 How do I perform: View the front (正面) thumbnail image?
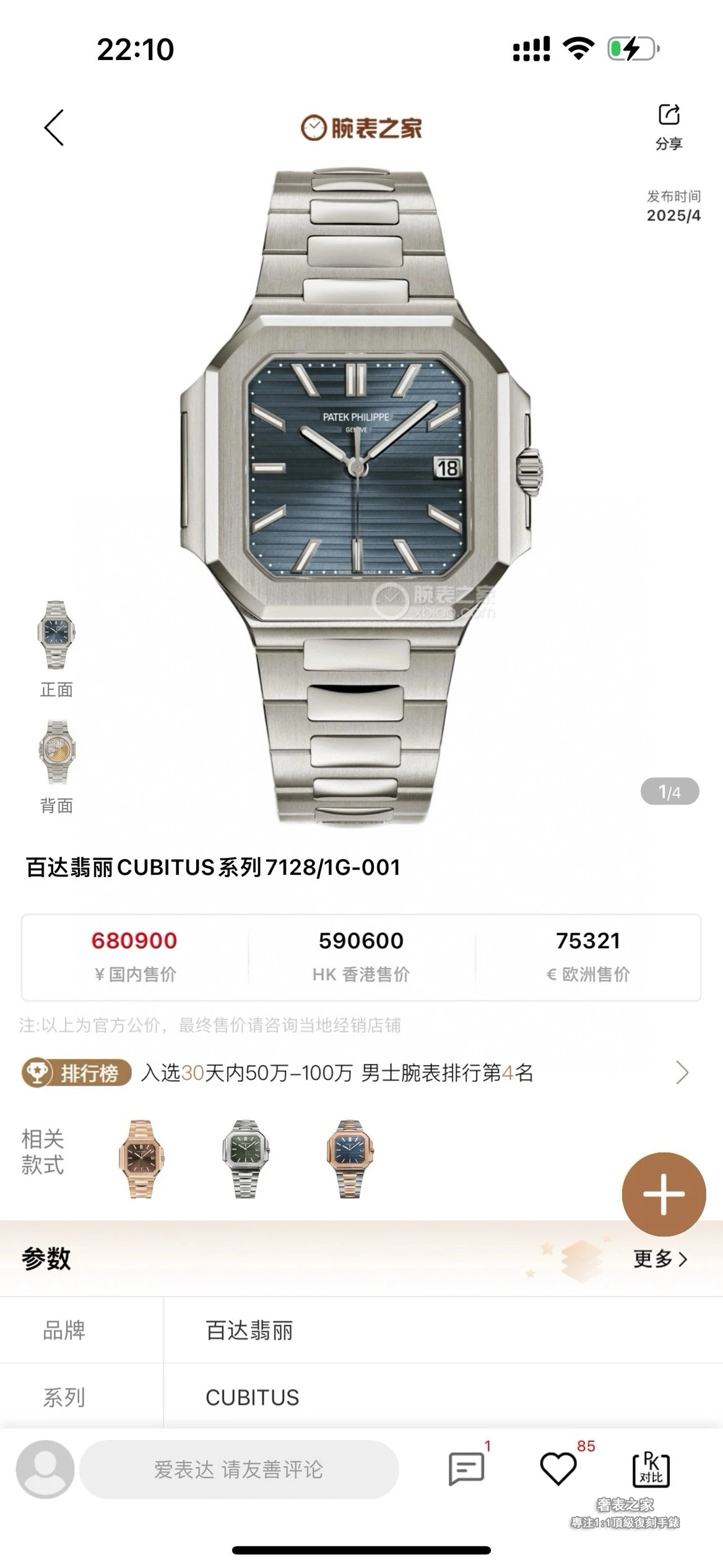(x=56, y=635)
